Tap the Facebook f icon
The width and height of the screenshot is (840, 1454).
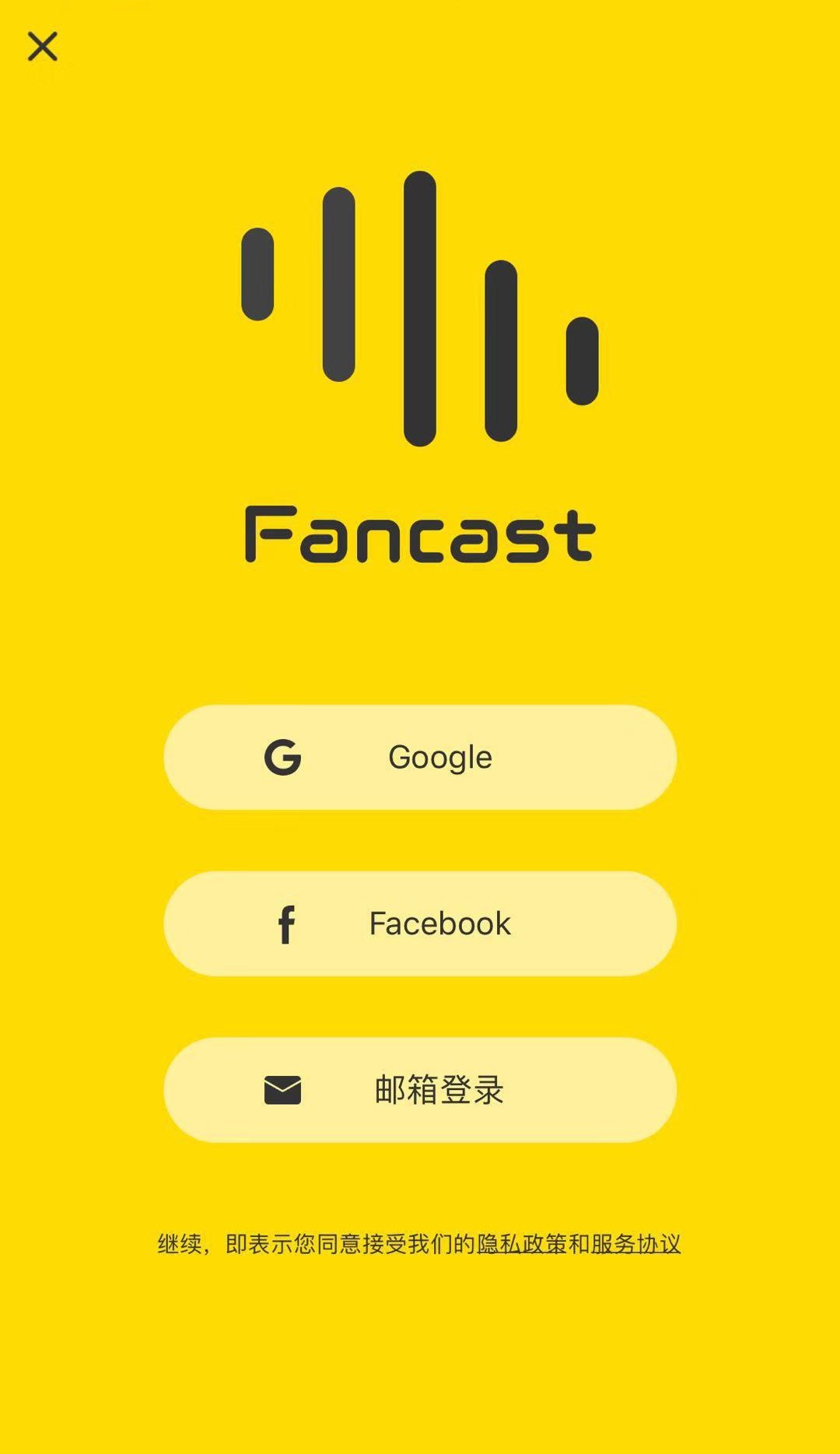point(285,924)
